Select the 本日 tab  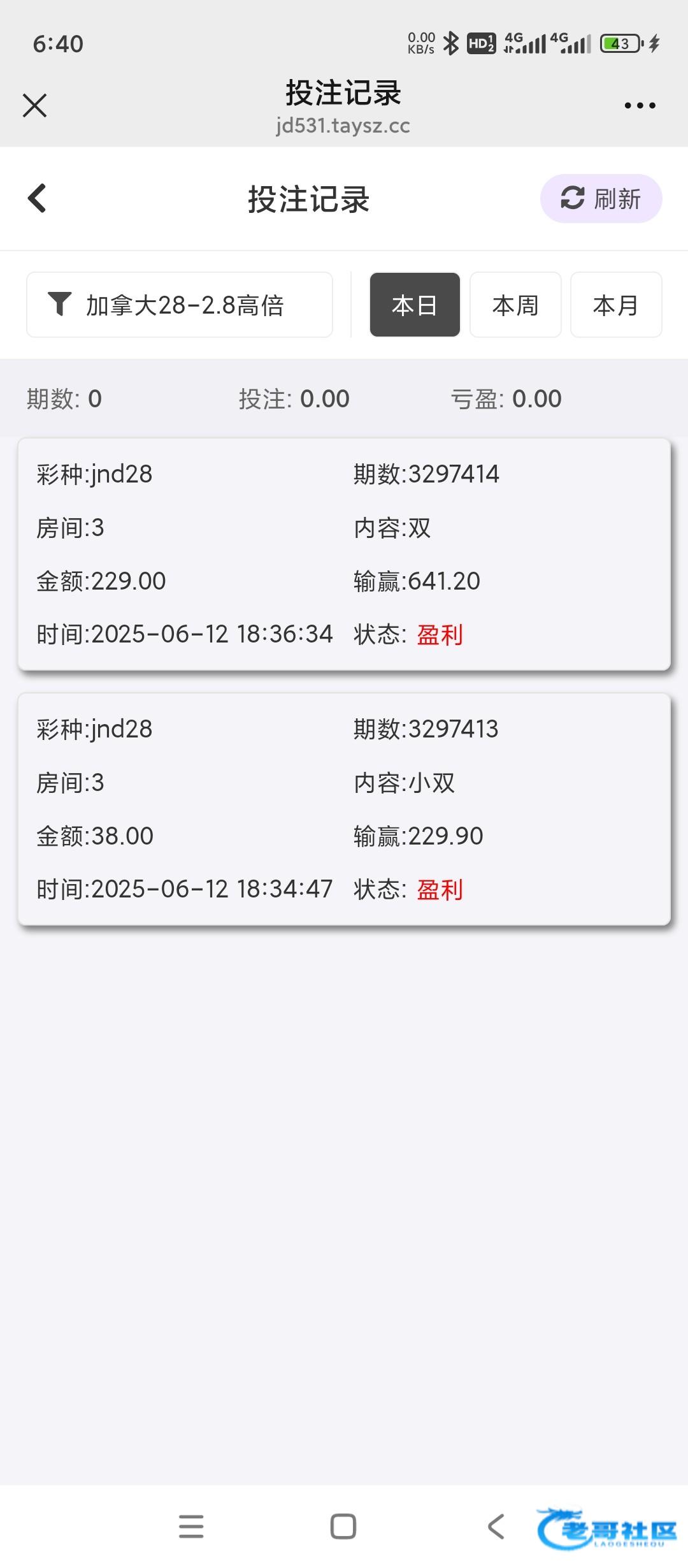pyautogui.click(x=415, y=305)
